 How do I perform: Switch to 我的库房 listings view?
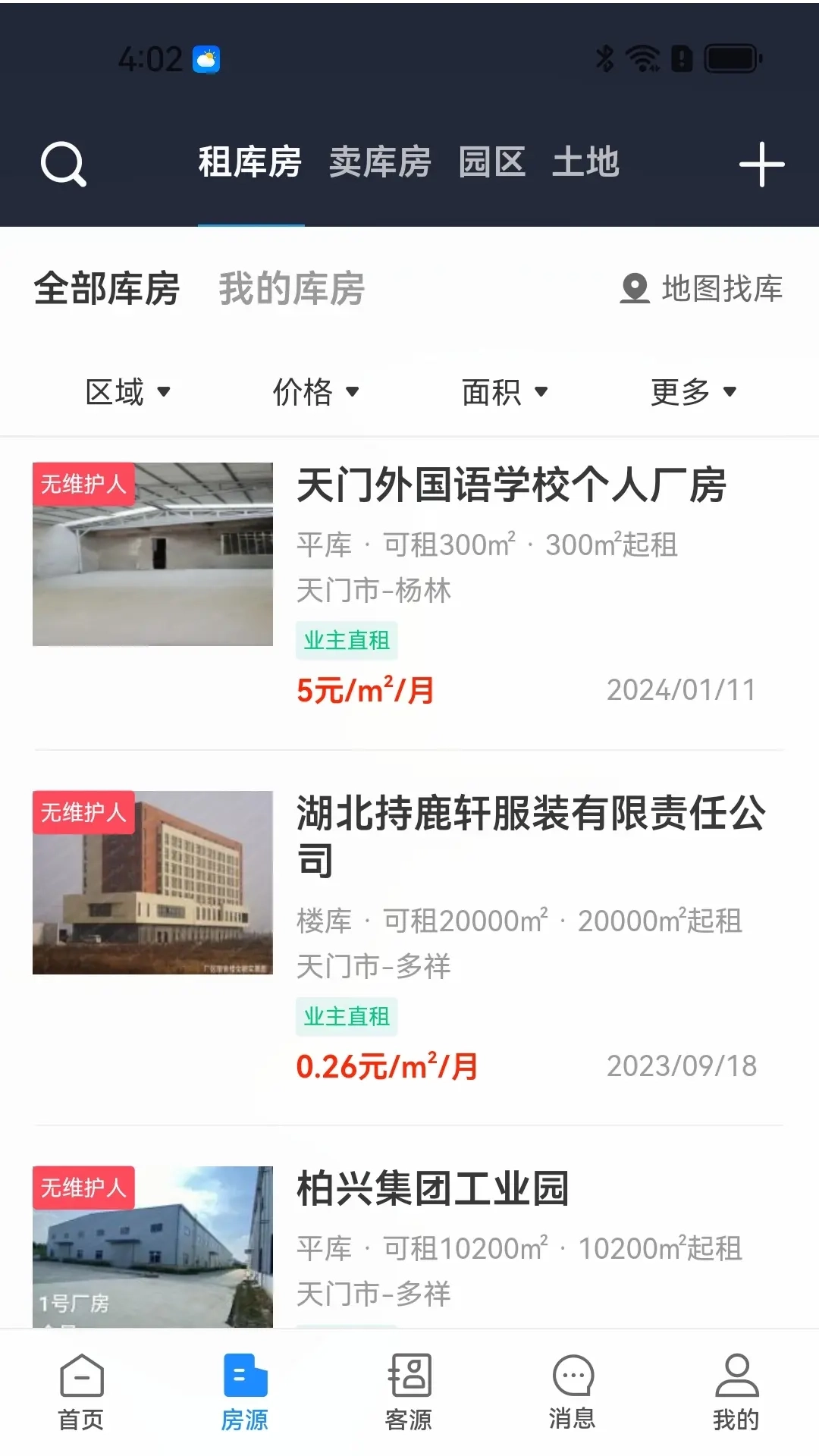(x=292, y=289)
